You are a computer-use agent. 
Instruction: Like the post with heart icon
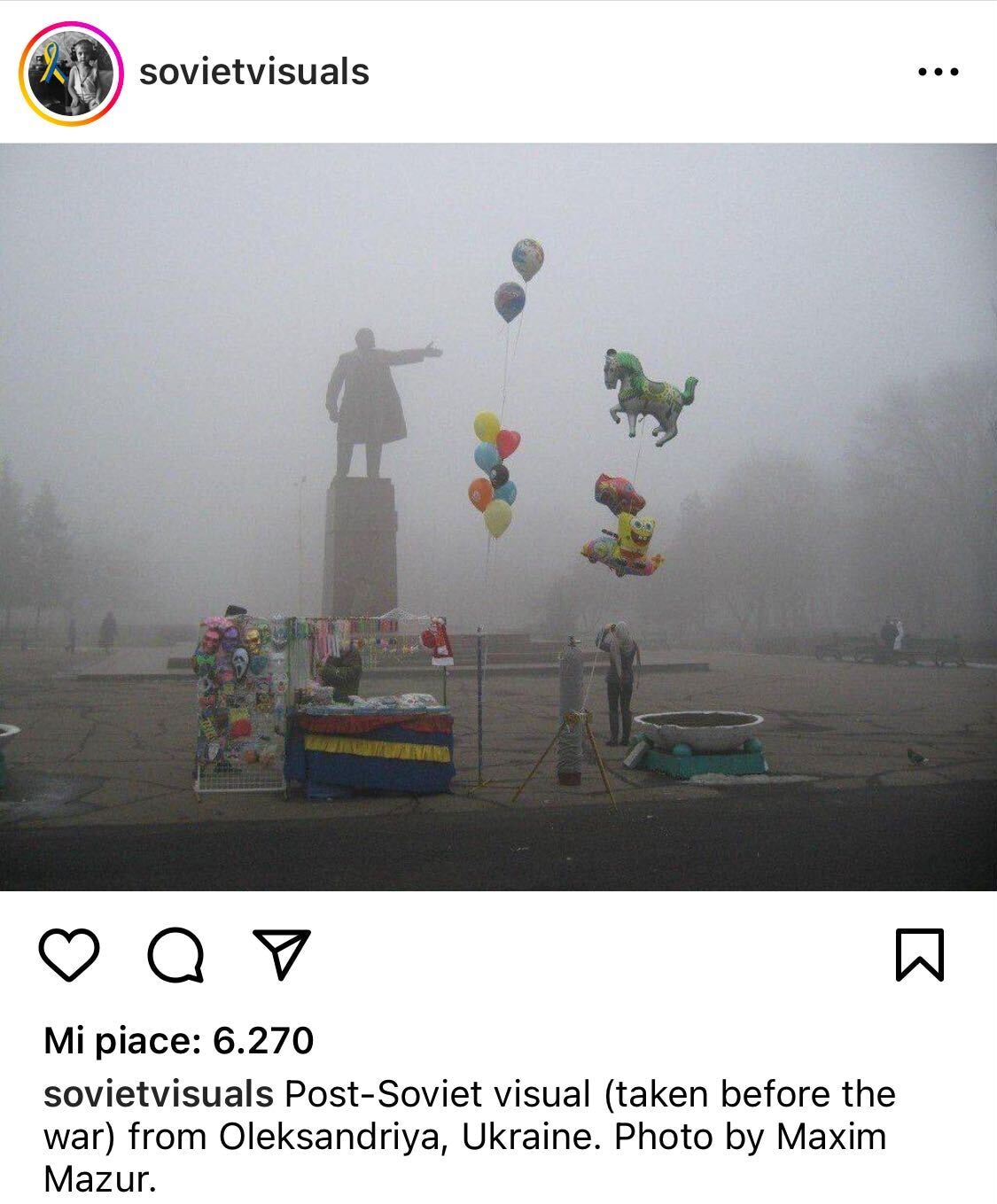[x=69, y=955]
